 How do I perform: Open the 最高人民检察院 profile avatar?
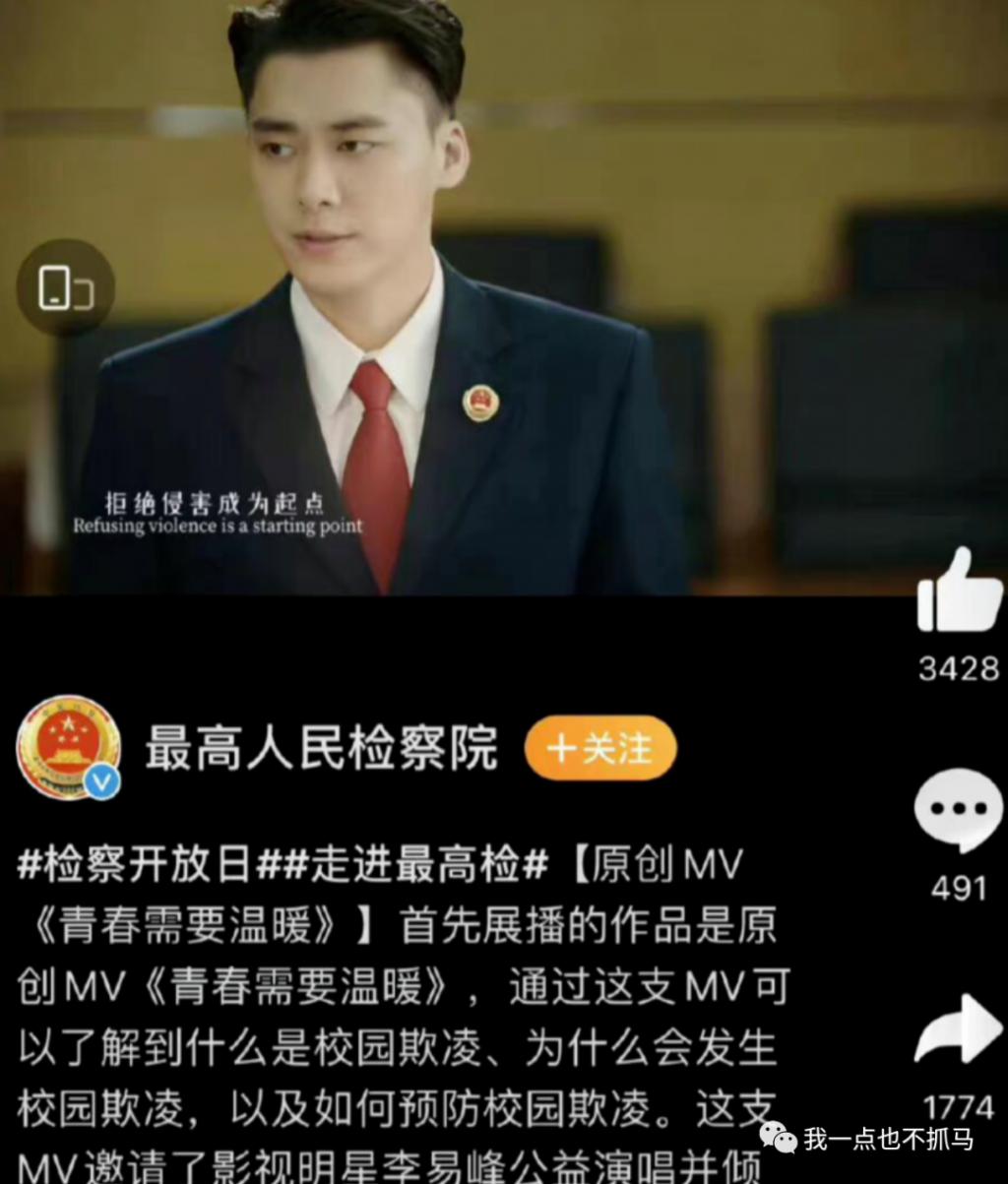point(69,749)
